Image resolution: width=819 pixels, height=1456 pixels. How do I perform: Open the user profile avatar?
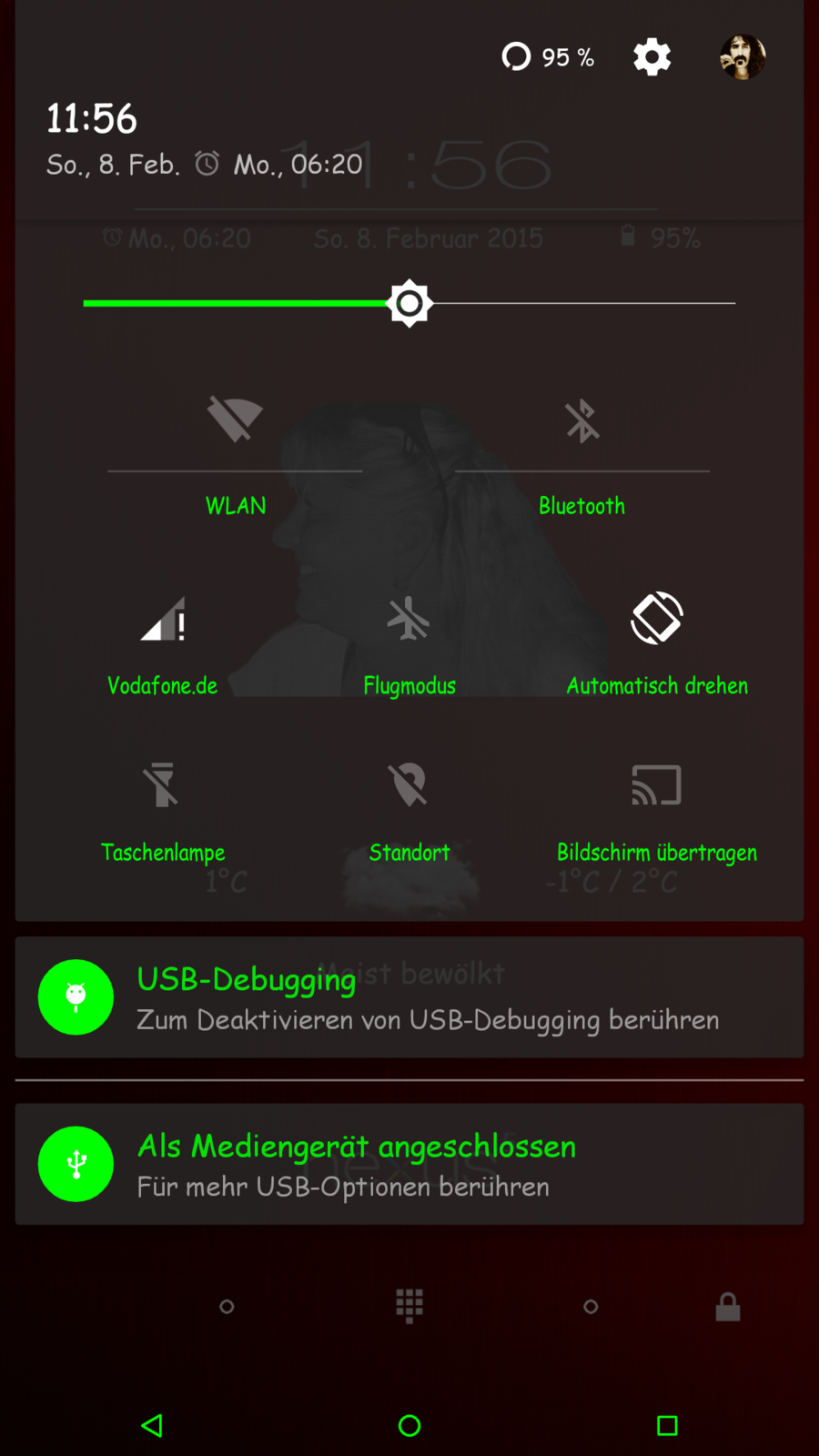click(x=743, y=57)
